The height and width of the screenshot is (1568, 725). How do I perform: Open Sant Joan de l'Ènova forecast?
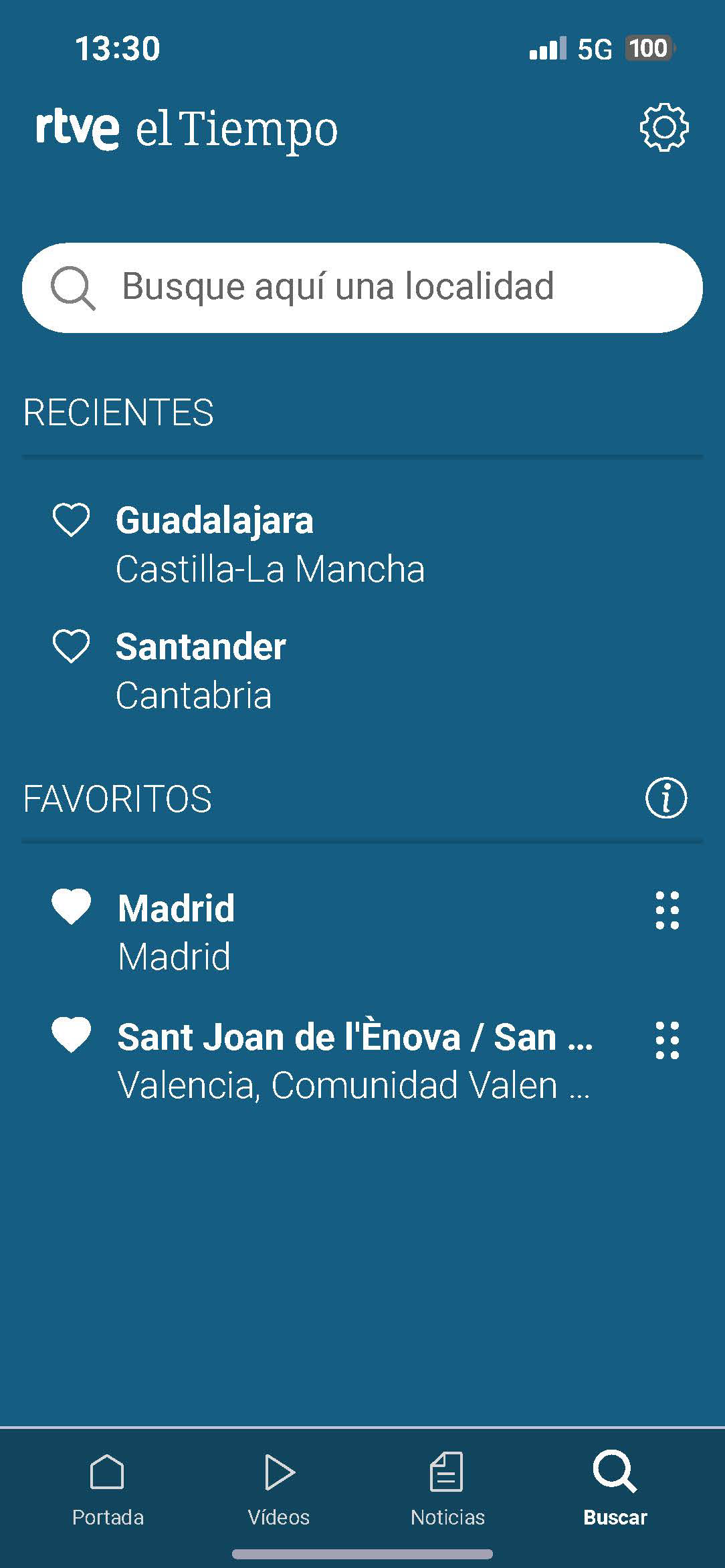point(354,1060)
